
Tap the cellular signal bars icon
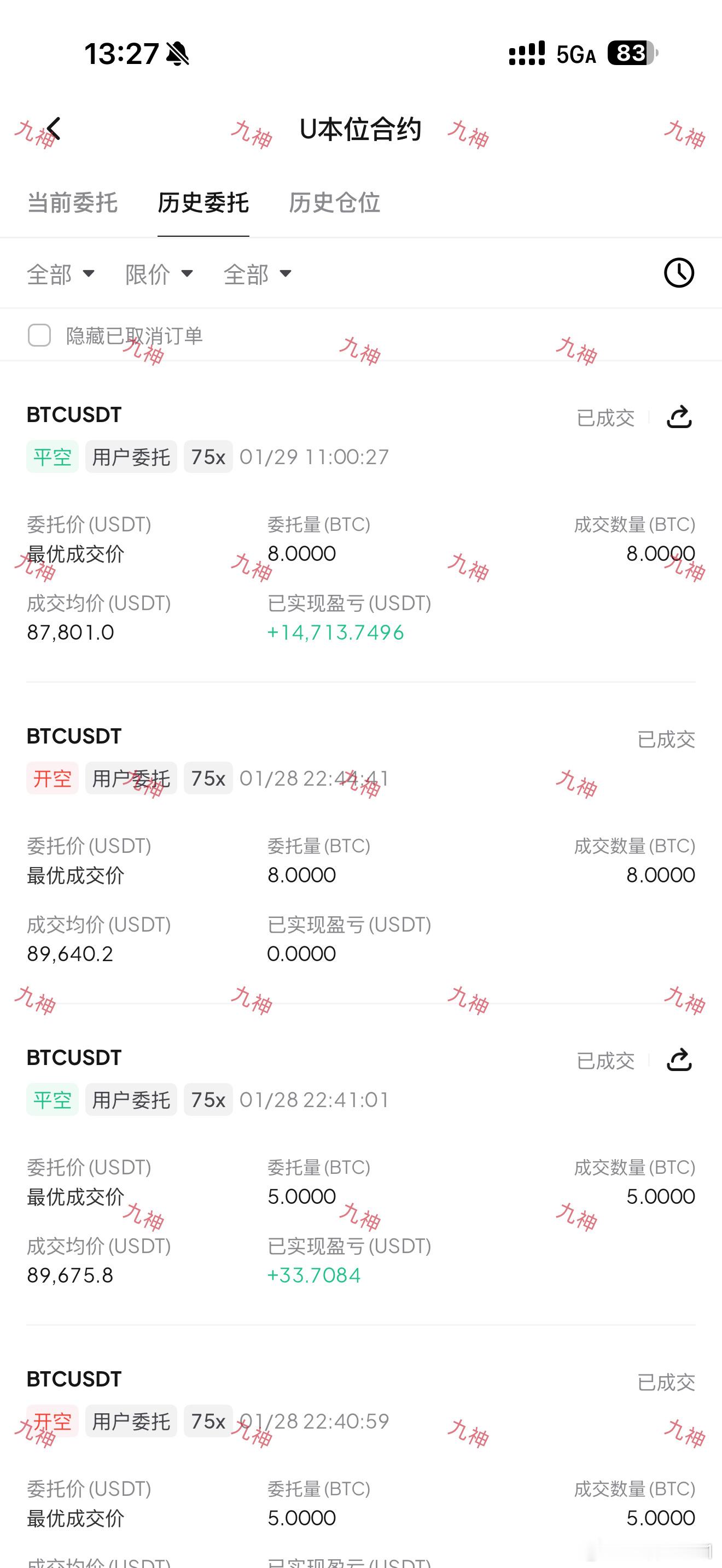tap(527, 53)
